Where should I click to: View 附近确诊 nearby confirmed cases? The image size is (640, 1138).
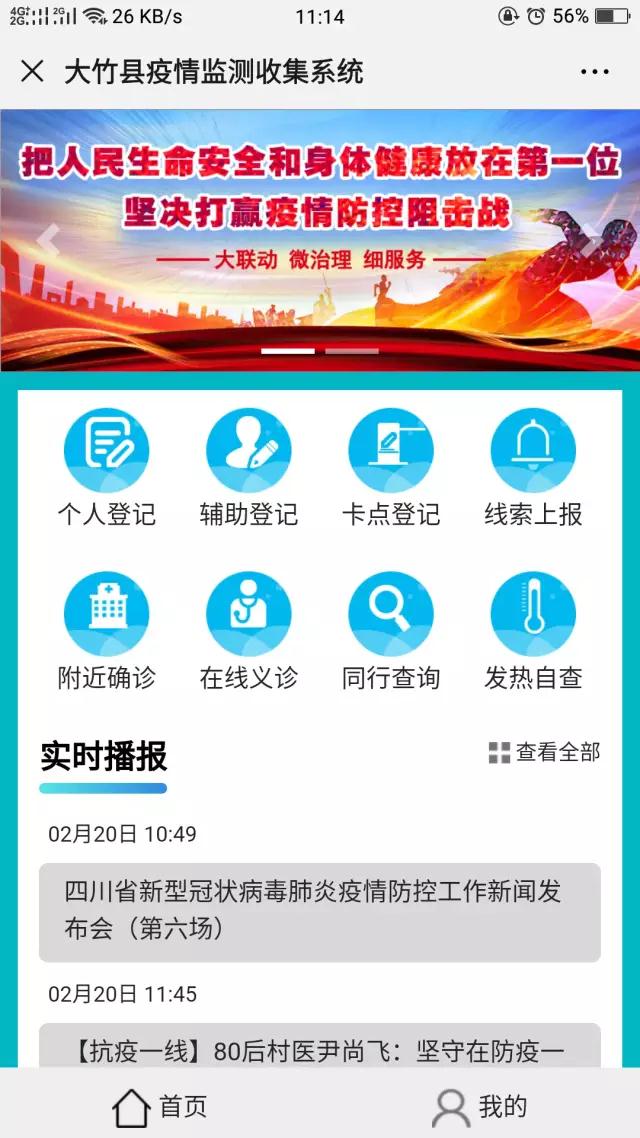tap(106, 632)
